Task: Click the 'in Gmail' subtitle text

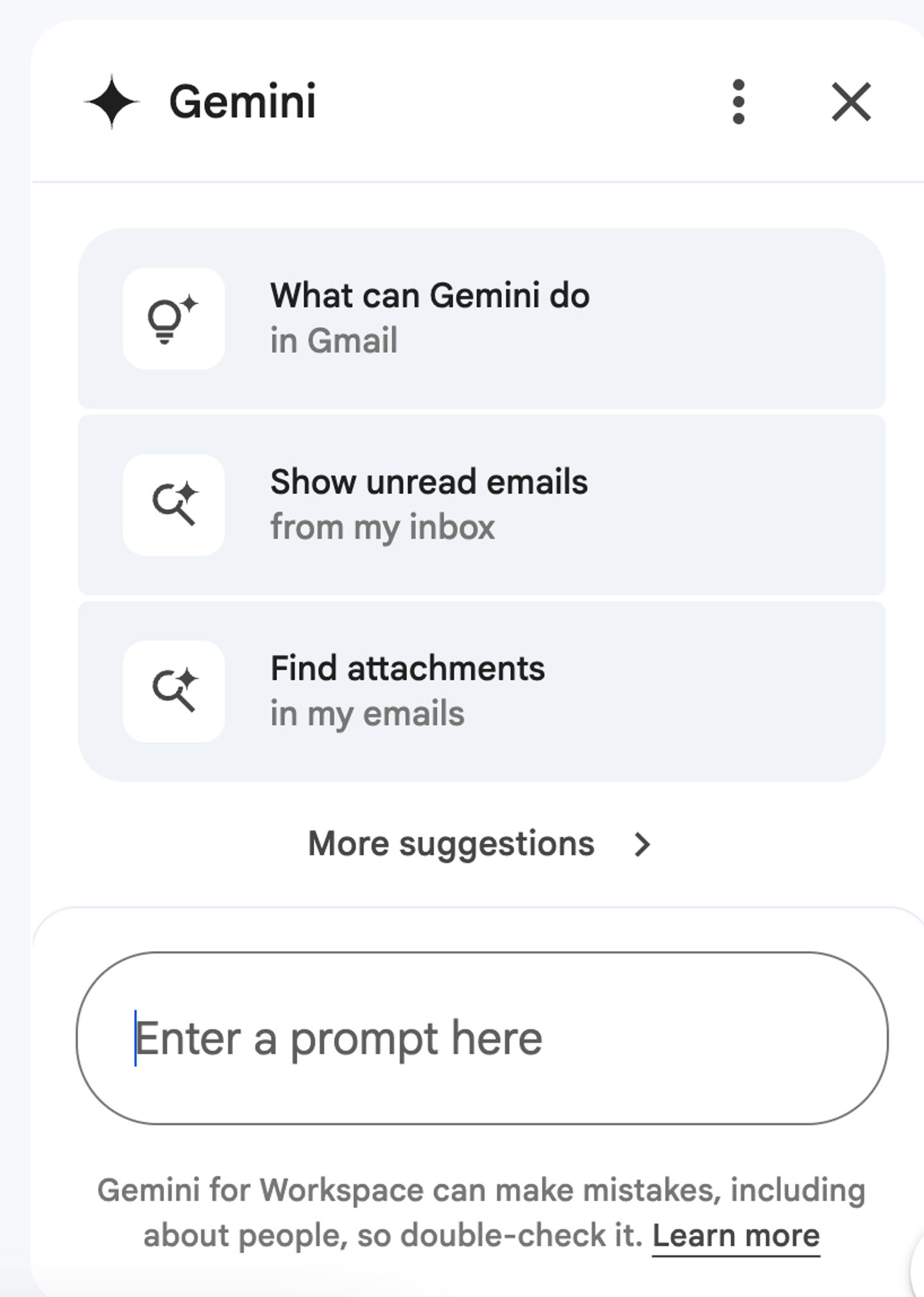Action: pyautogui.click(x=334, y=341)
